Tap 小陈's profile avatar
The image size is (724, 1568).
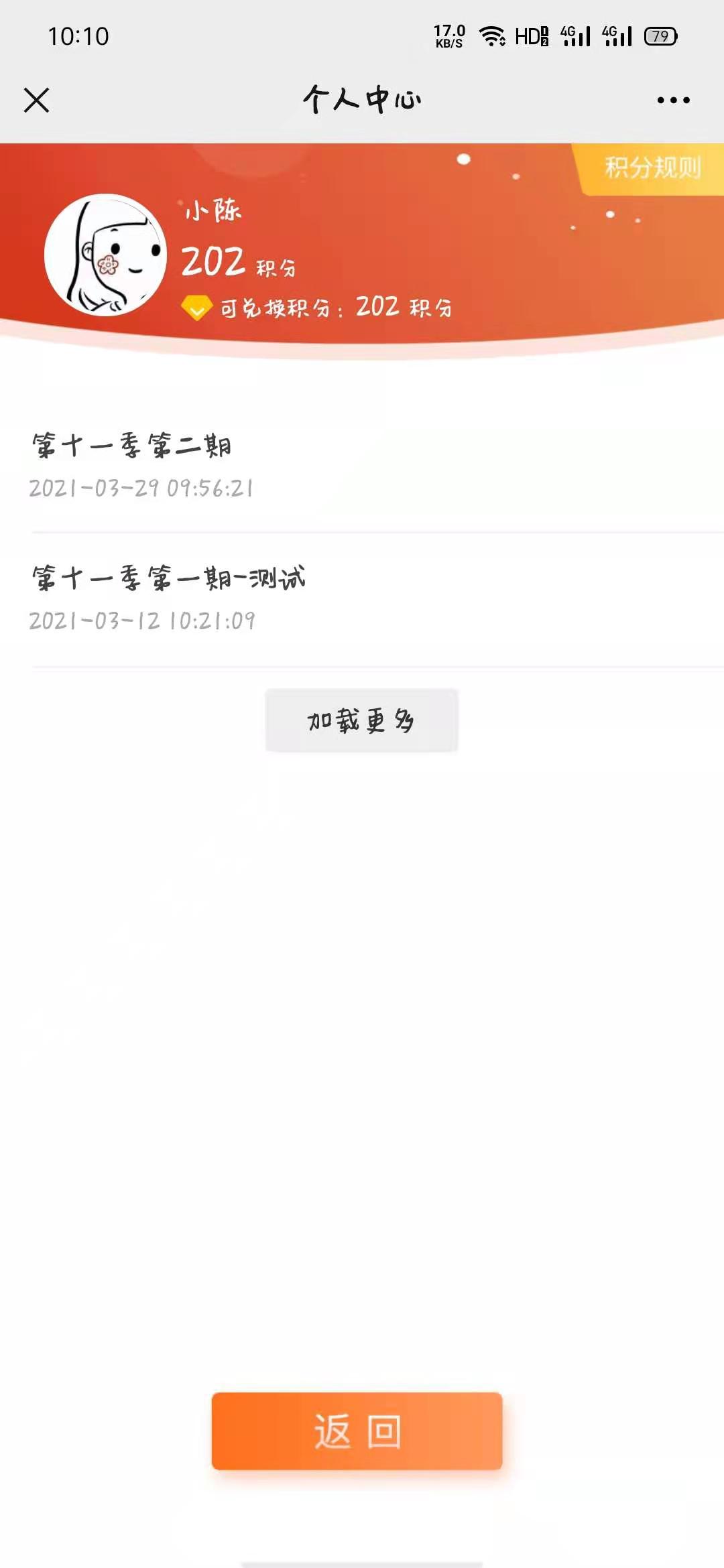tap(105, 255)
